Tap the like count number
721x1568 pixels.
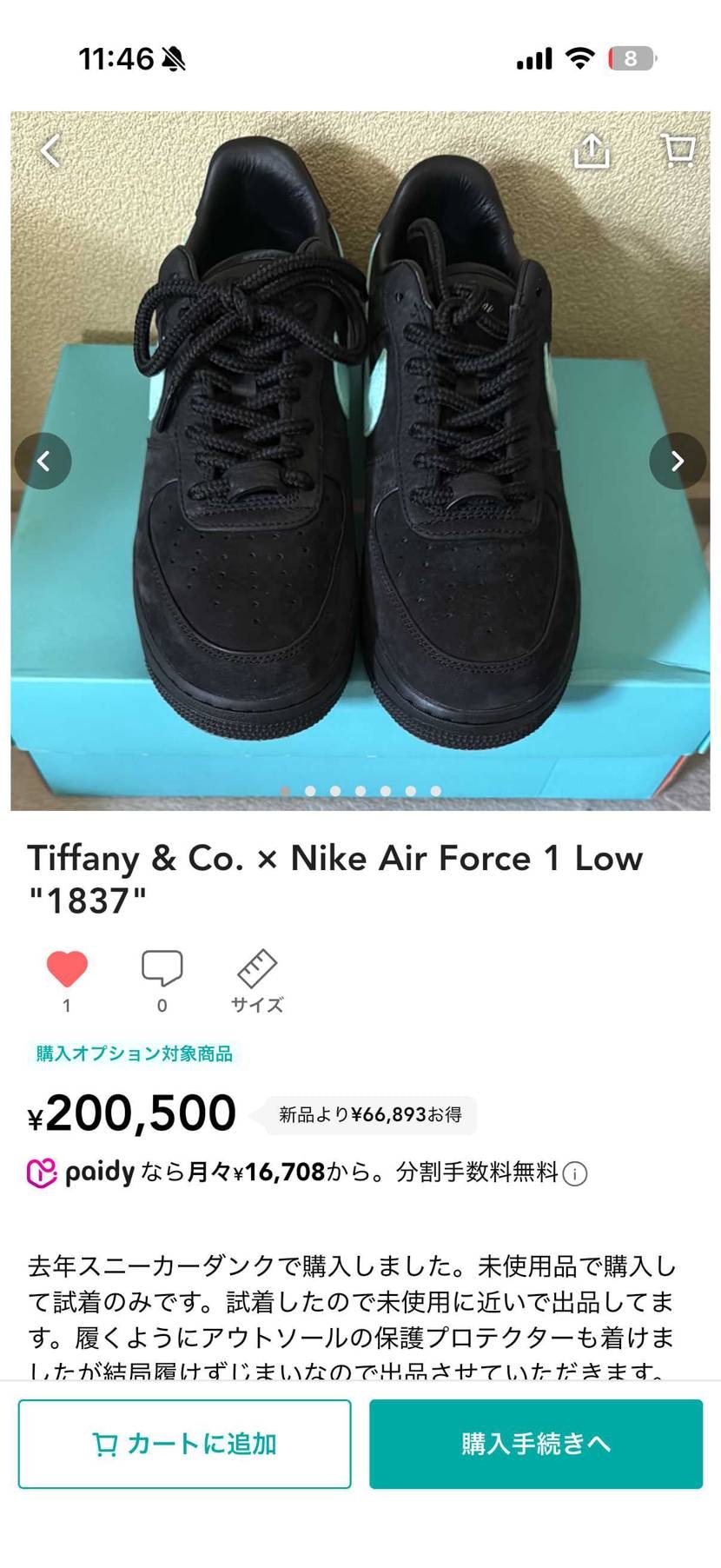[x=68, y=1006]
